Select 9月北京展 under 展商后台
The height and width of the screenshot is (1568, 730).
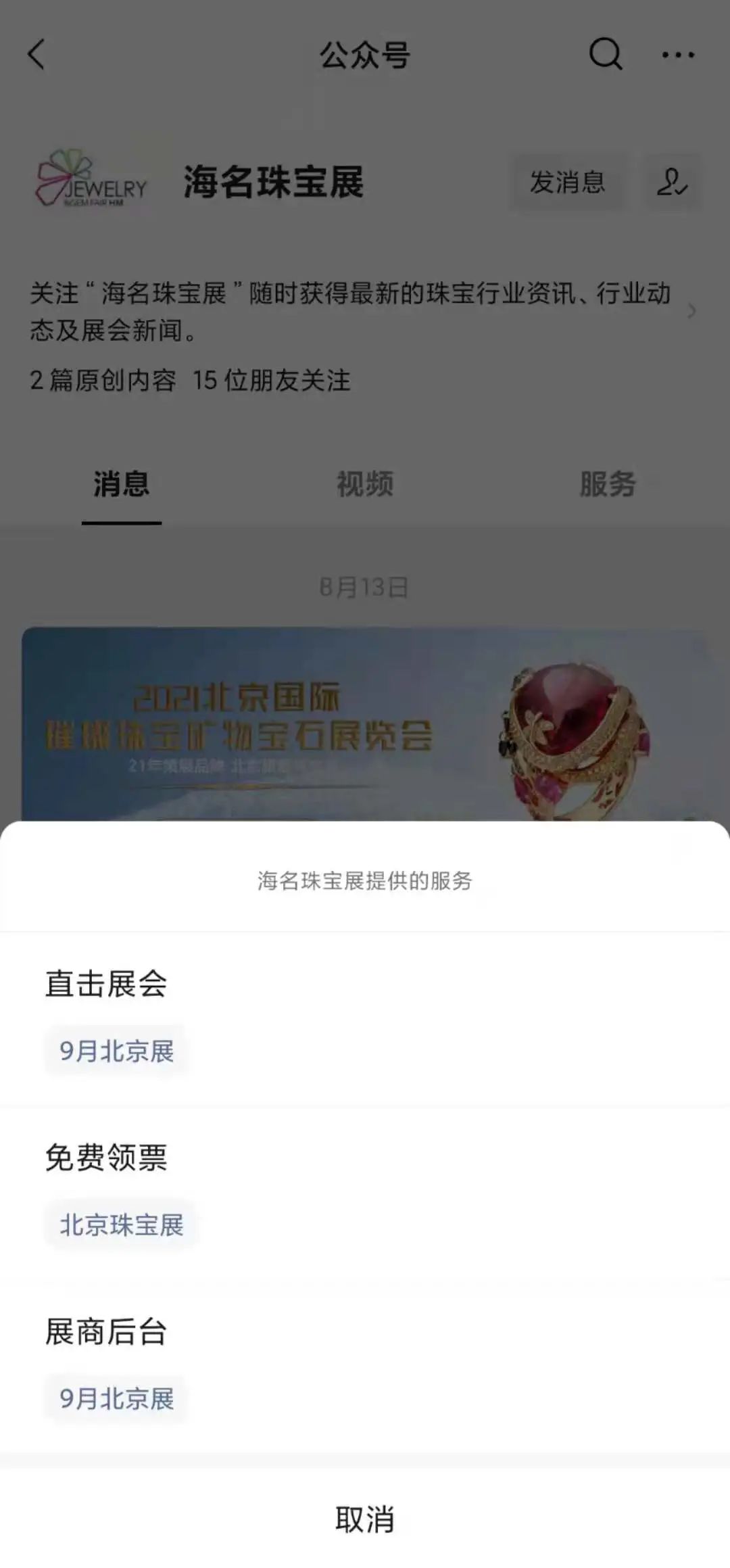[x=116, y=1398]
